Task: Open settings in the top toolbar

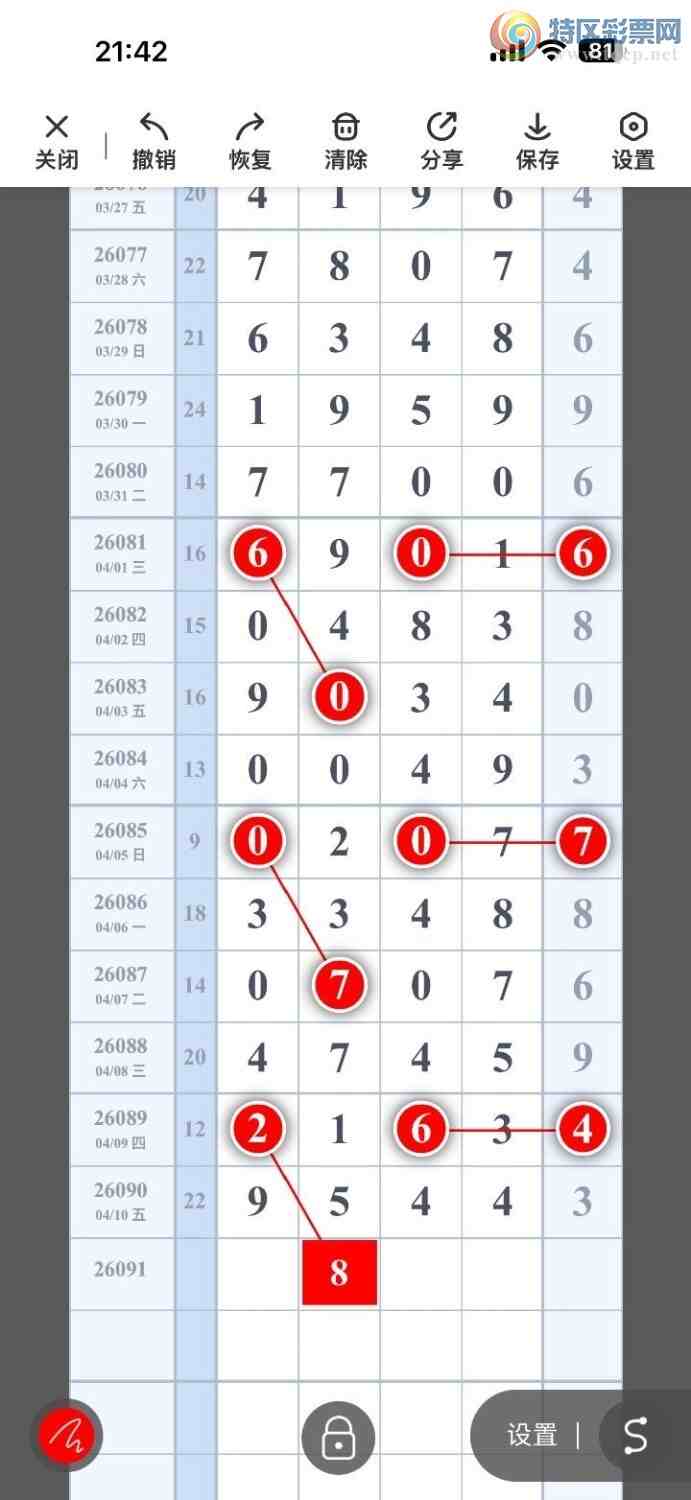Action: [x=633, y=141]
